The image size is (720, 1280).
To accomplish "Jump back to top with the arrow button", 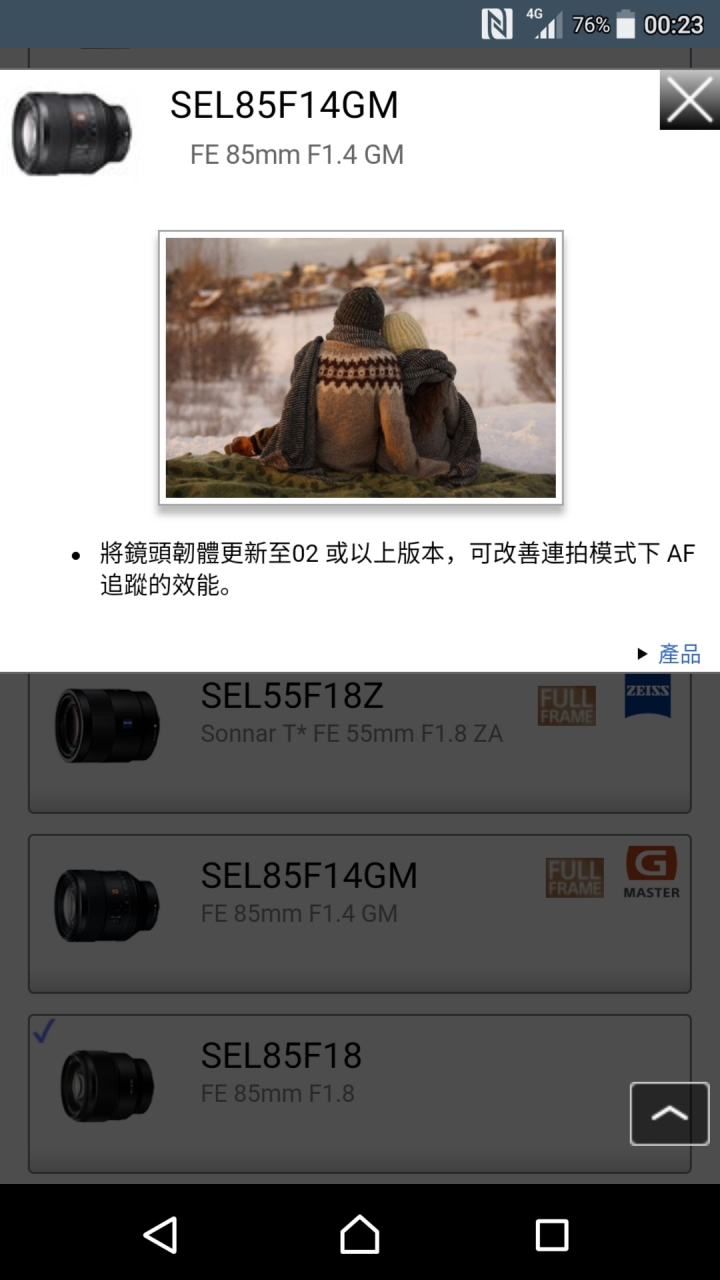I will point(669,1113).
